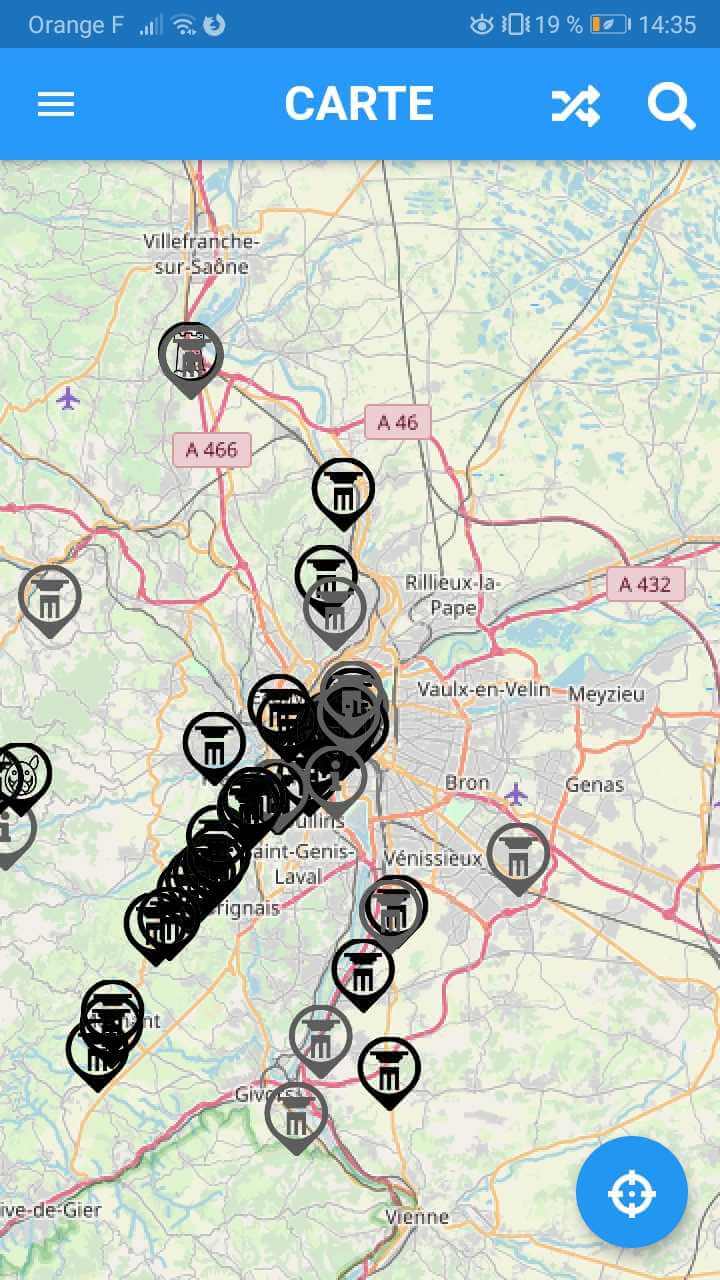Select the map marker near Villefranche-sur-Saône
The height and width of the screenshot is (1280, 720).
coord(190,359)
